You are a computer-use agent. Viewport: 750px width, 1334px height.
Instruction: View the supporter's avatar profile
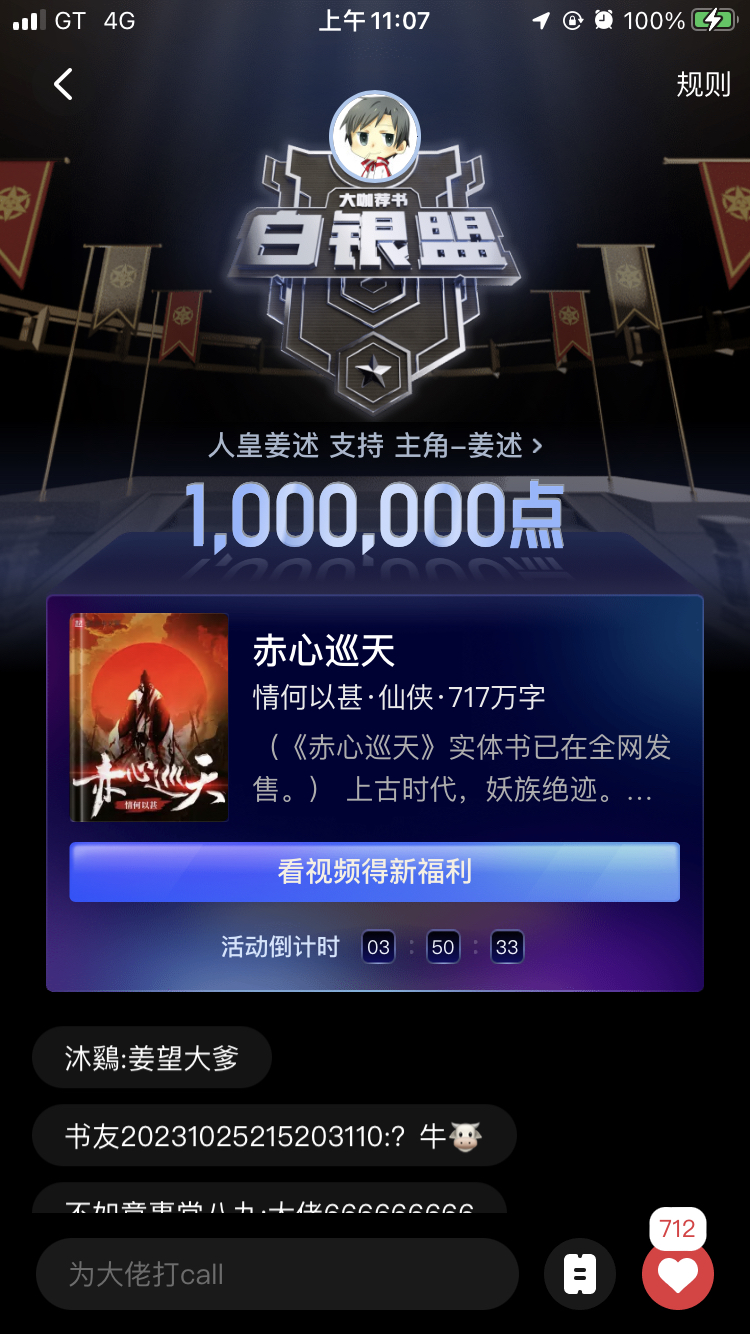[x=375, y=137]
